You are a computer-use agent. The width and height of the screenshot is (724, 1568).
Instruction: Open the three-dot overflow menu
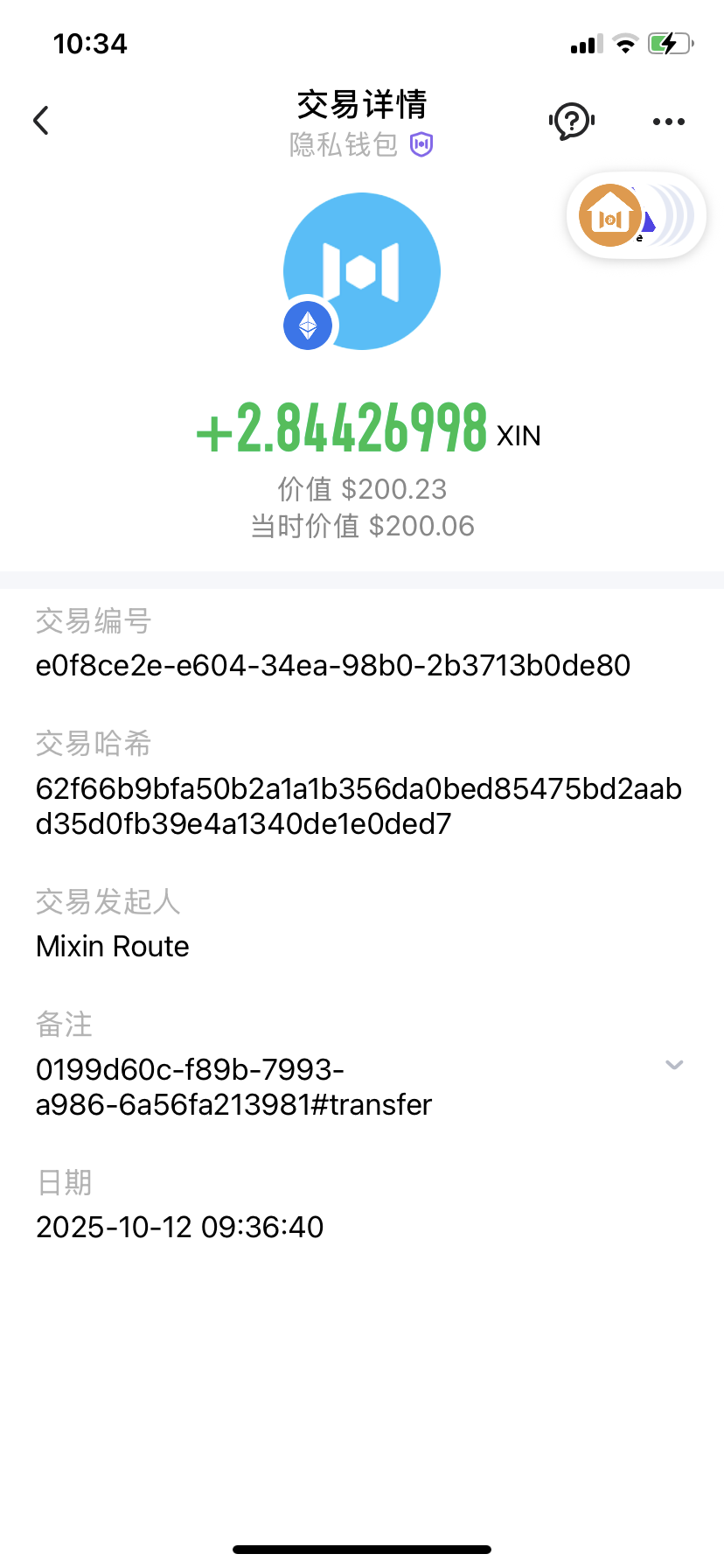pyautogui.click(x=669, y=122)
